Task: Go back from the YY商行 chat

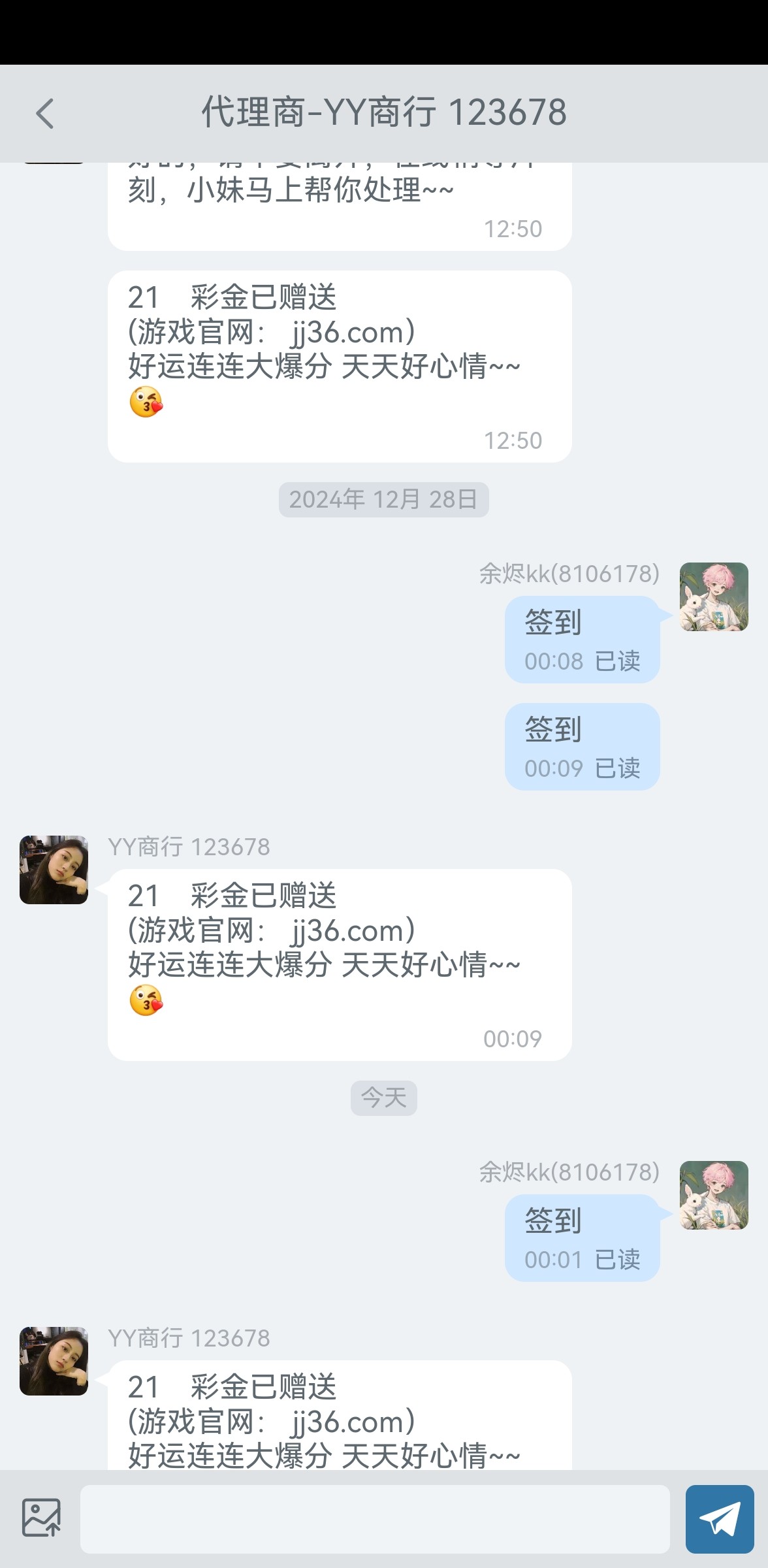Action: [44, 114]
